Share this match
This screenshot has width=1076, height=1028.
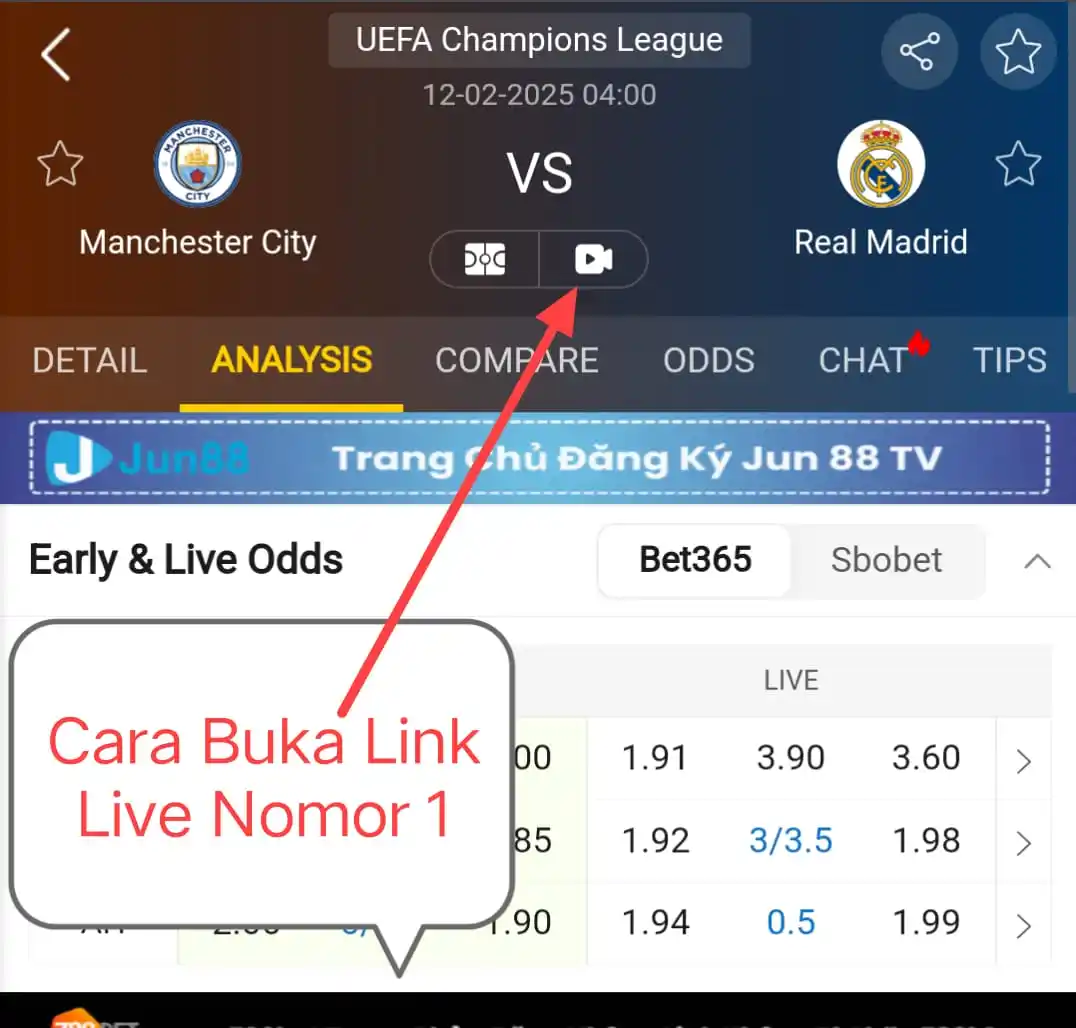point(919,52)
